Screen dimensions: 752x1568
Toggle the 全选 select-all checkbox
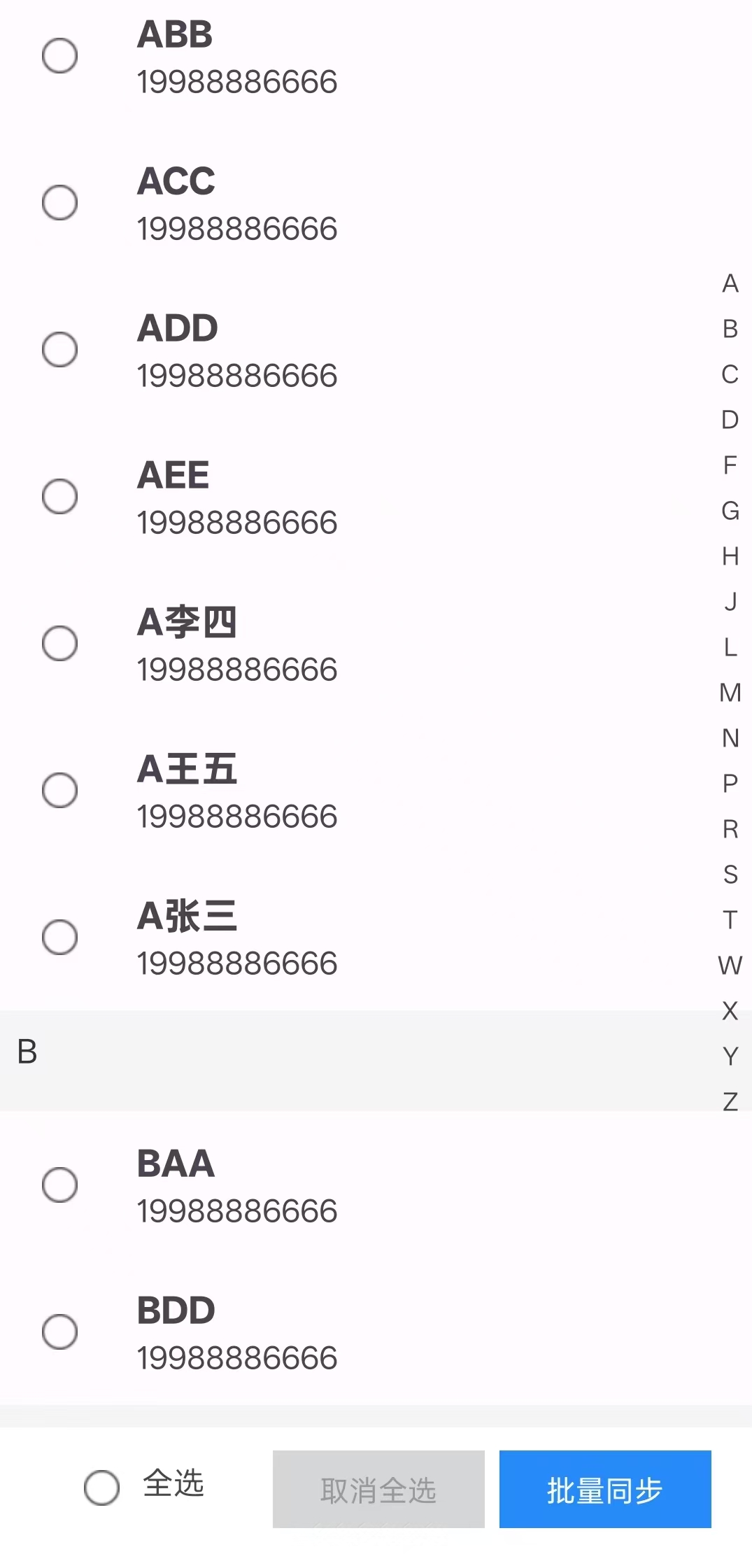[102, 1488]
